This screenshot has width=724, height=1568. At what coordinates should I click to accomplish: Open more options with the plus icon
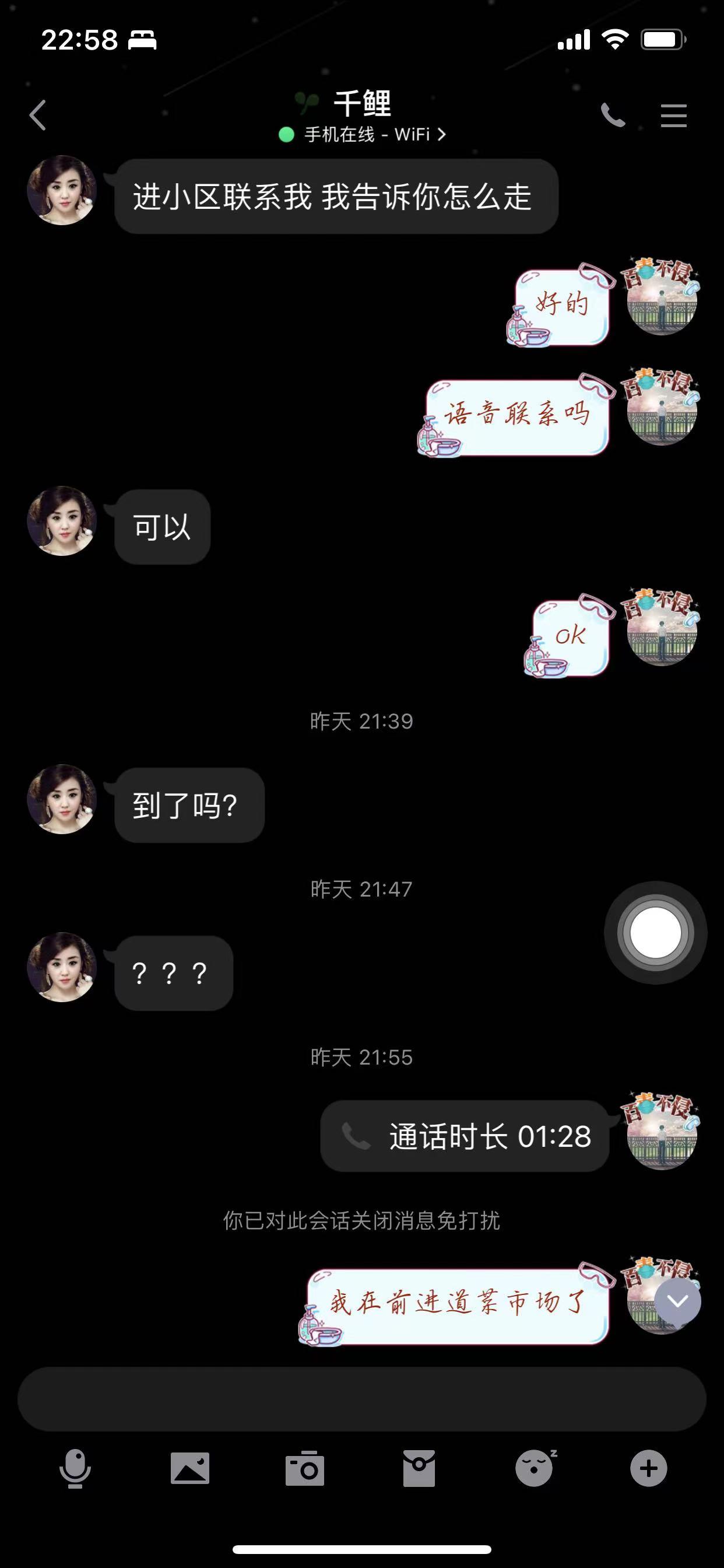click(x=649, y=1469)
